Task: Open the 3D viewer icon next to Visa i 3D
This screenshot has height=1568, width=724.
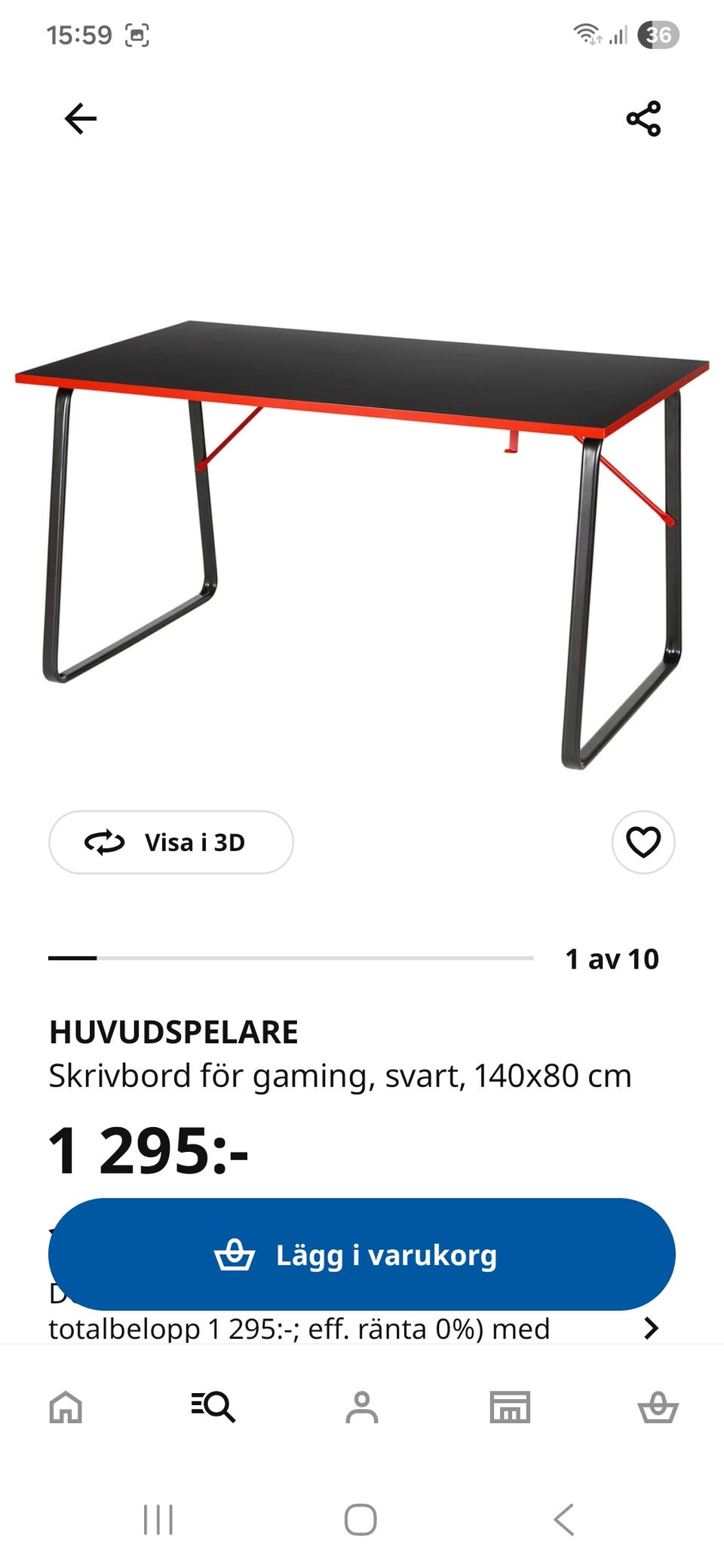Action: (x=105, y=843)
